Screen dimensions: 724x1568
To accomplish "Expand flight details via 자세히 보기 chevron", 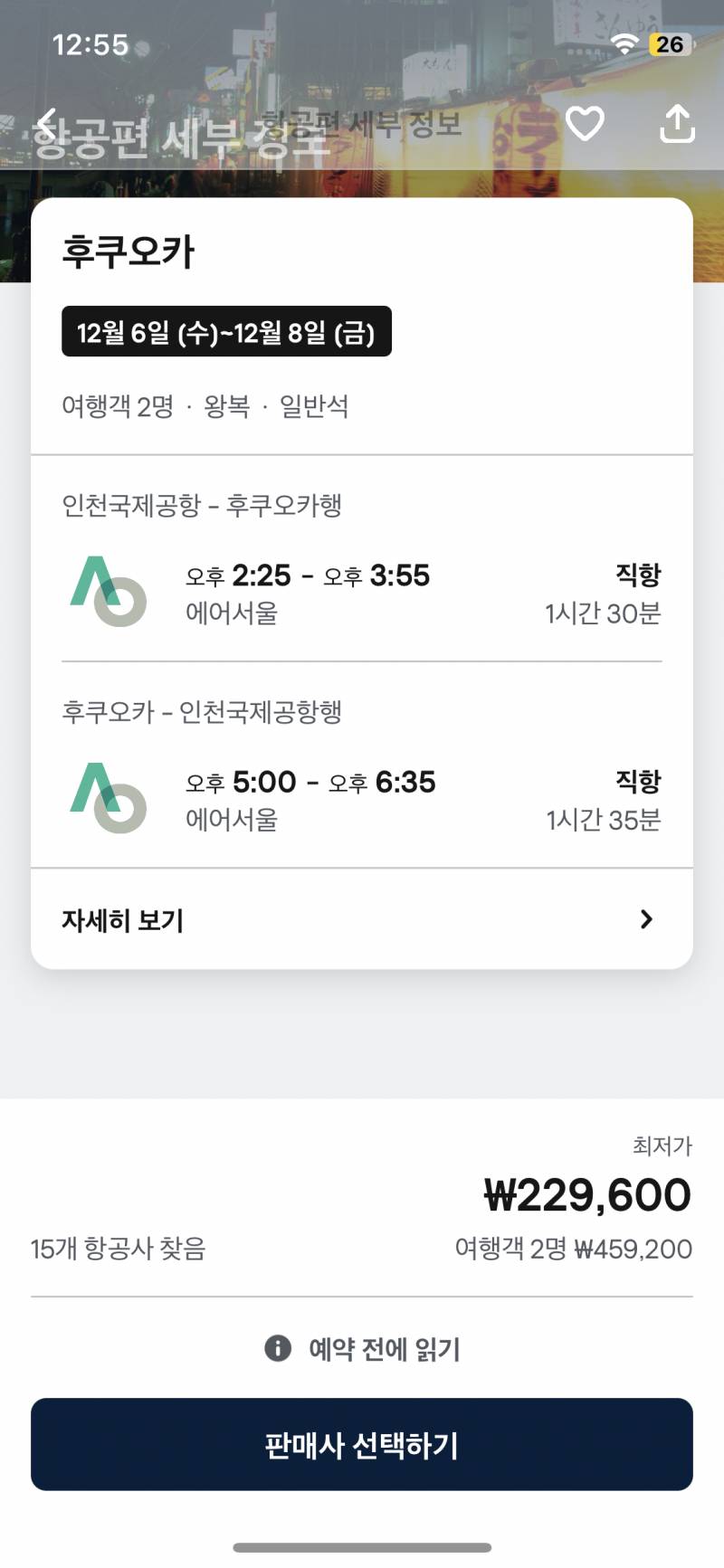I will tap(646, 919).
